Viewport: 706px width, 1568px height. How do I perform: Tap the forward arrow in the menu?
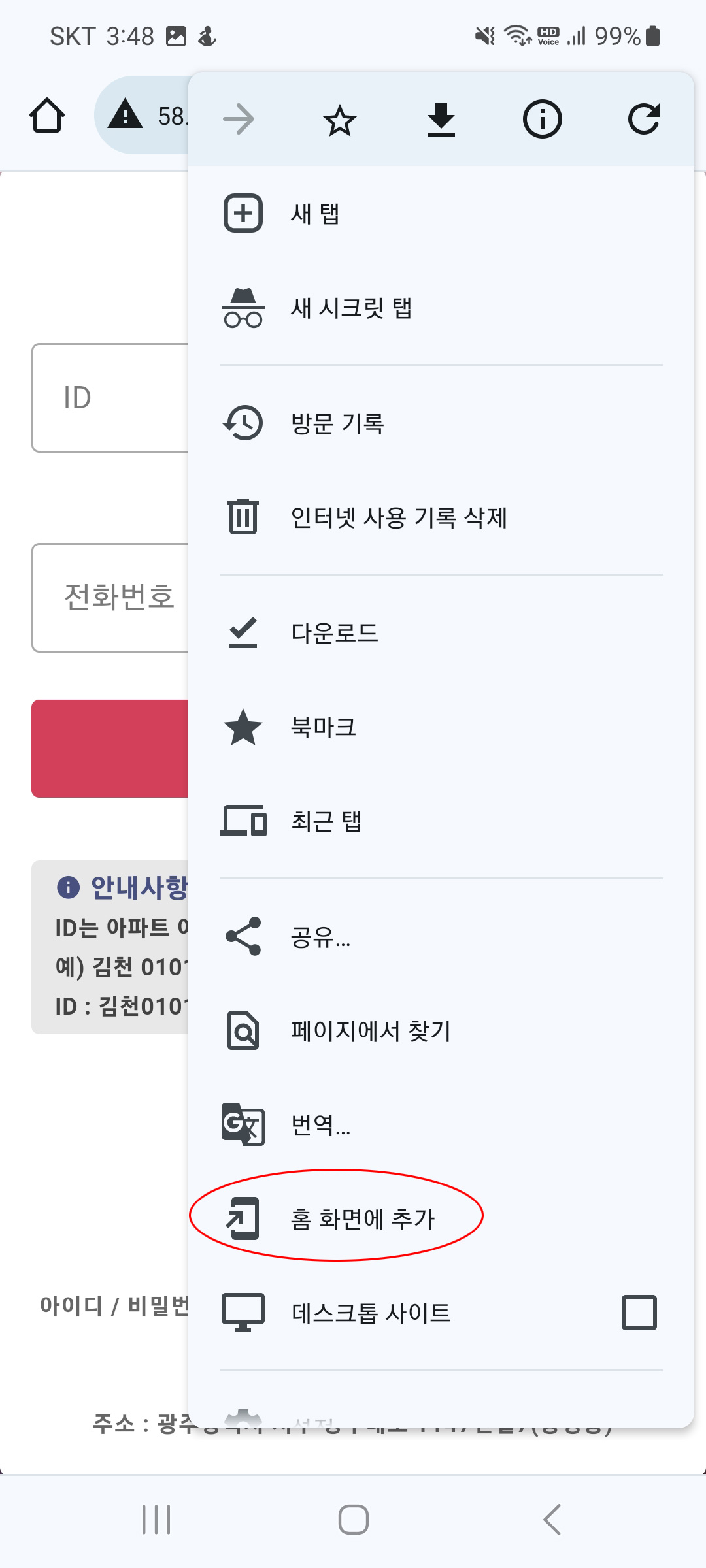coord(239,119)
